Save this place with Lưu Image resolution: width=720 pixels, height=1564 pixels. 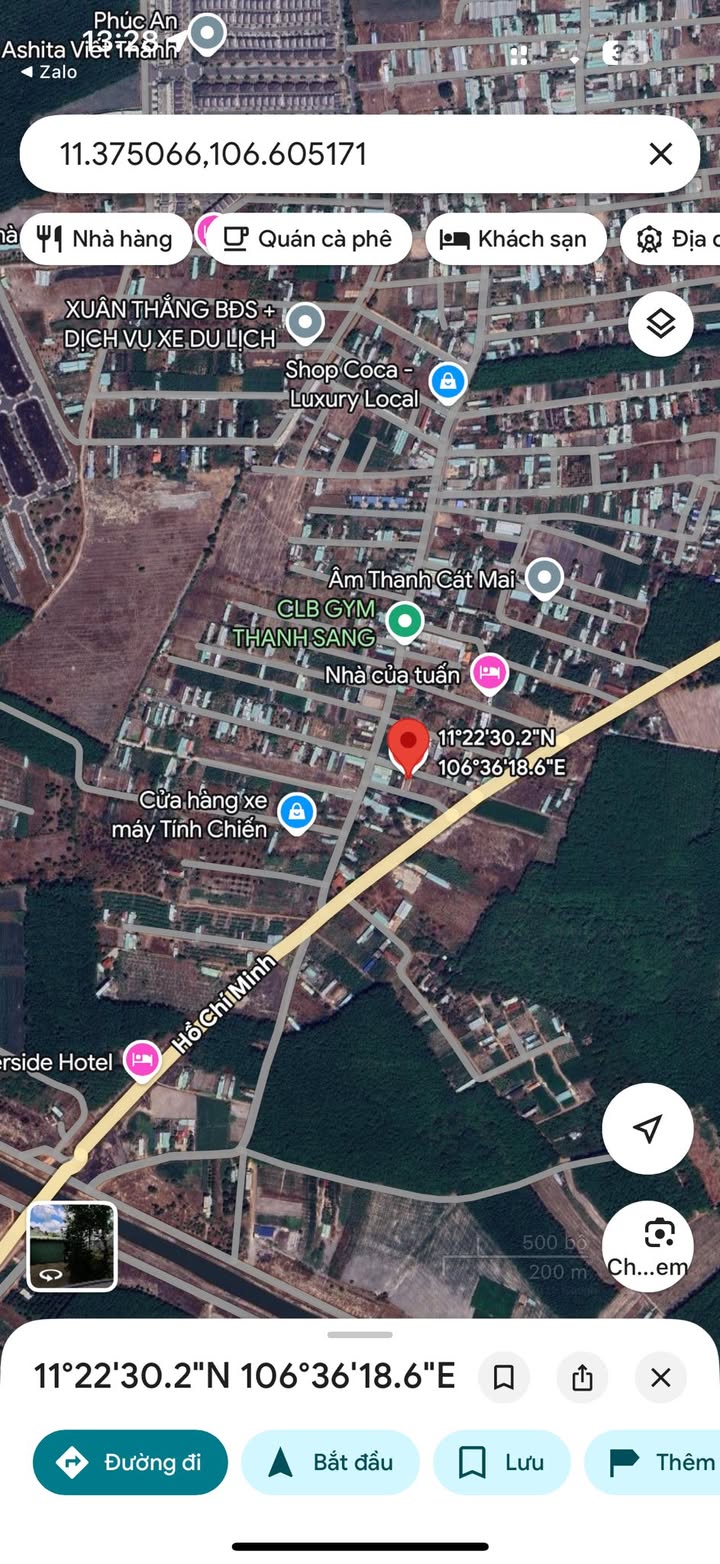coord(501,1462)
